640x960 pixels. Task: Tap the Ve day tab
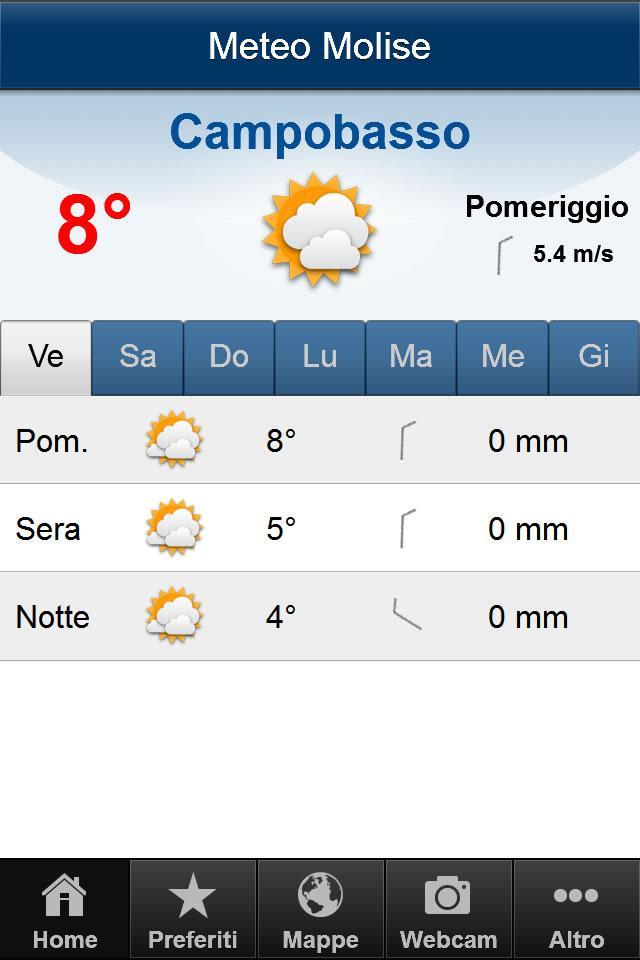pyautogui.click(x=46, y=357)
